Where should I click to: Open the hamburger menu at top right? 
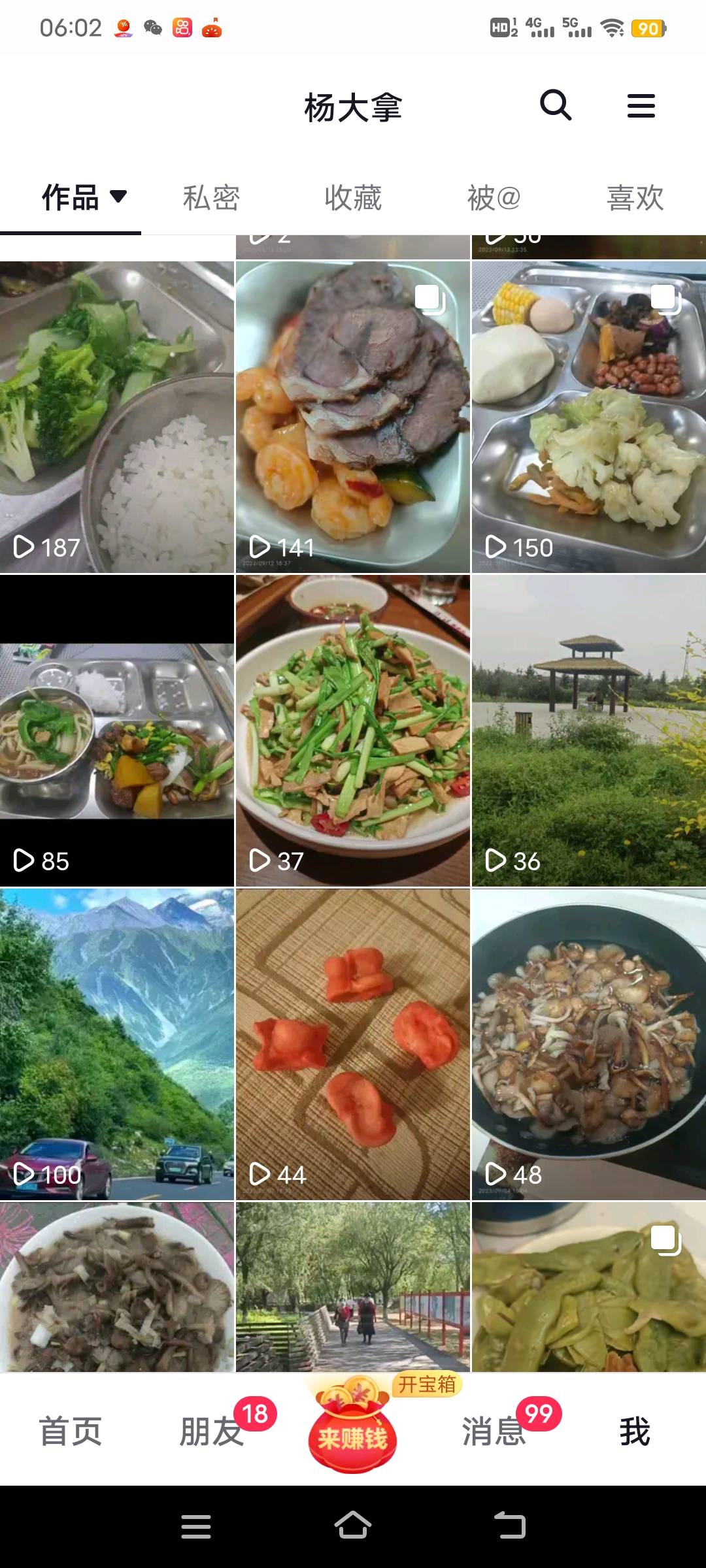coord(641,106)
